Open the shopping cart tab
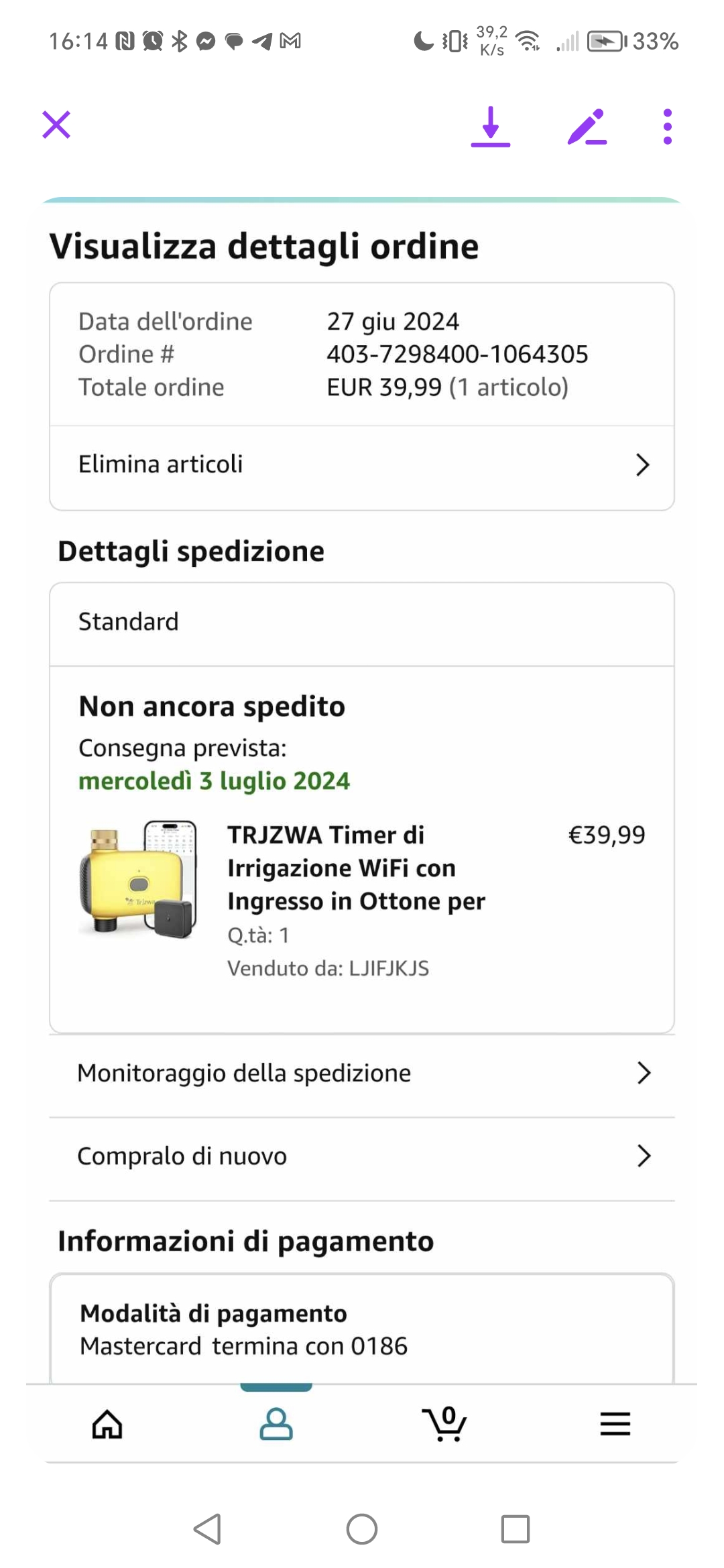The height and width of the screenshot is (1568, 724). 444,1424
